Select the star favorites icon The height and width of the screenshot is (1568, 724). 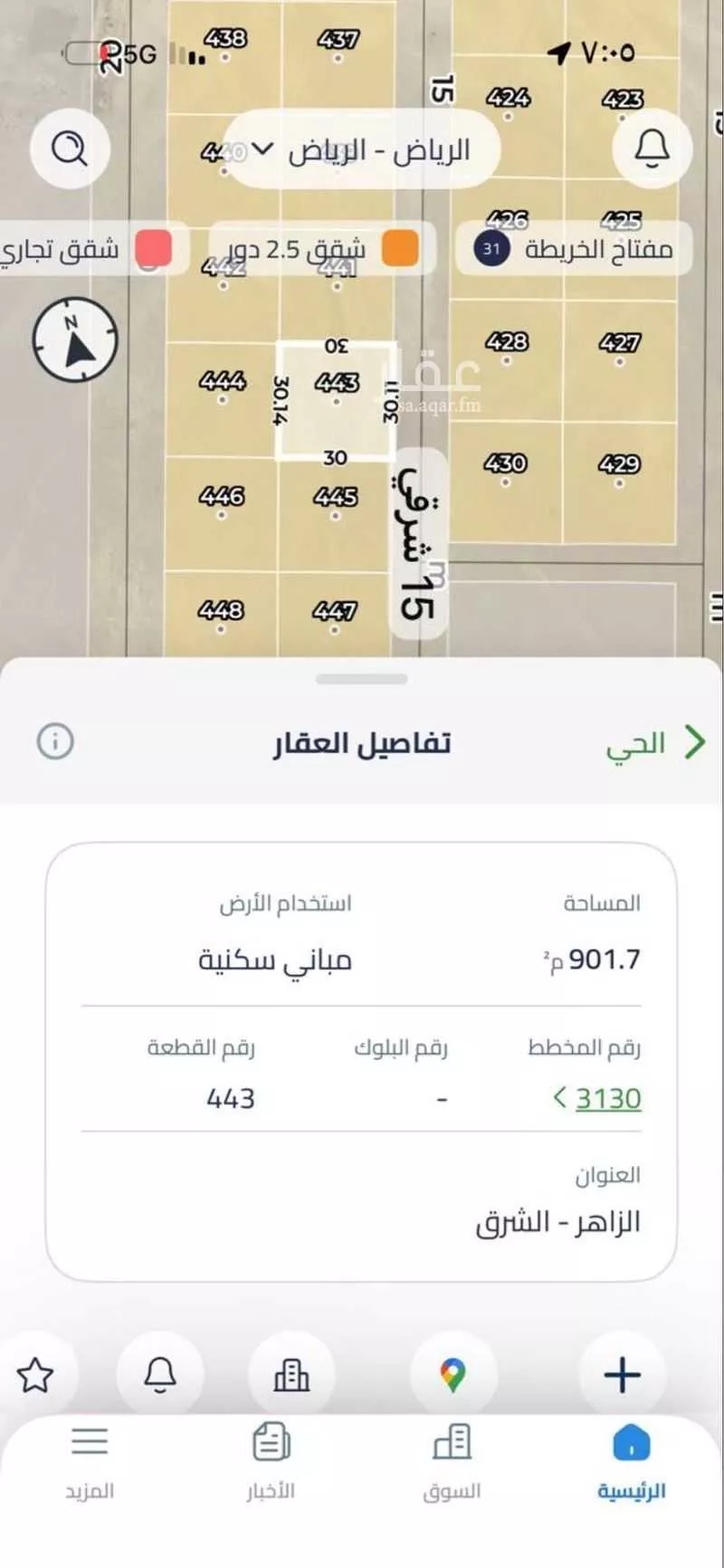click(36, 1374)
